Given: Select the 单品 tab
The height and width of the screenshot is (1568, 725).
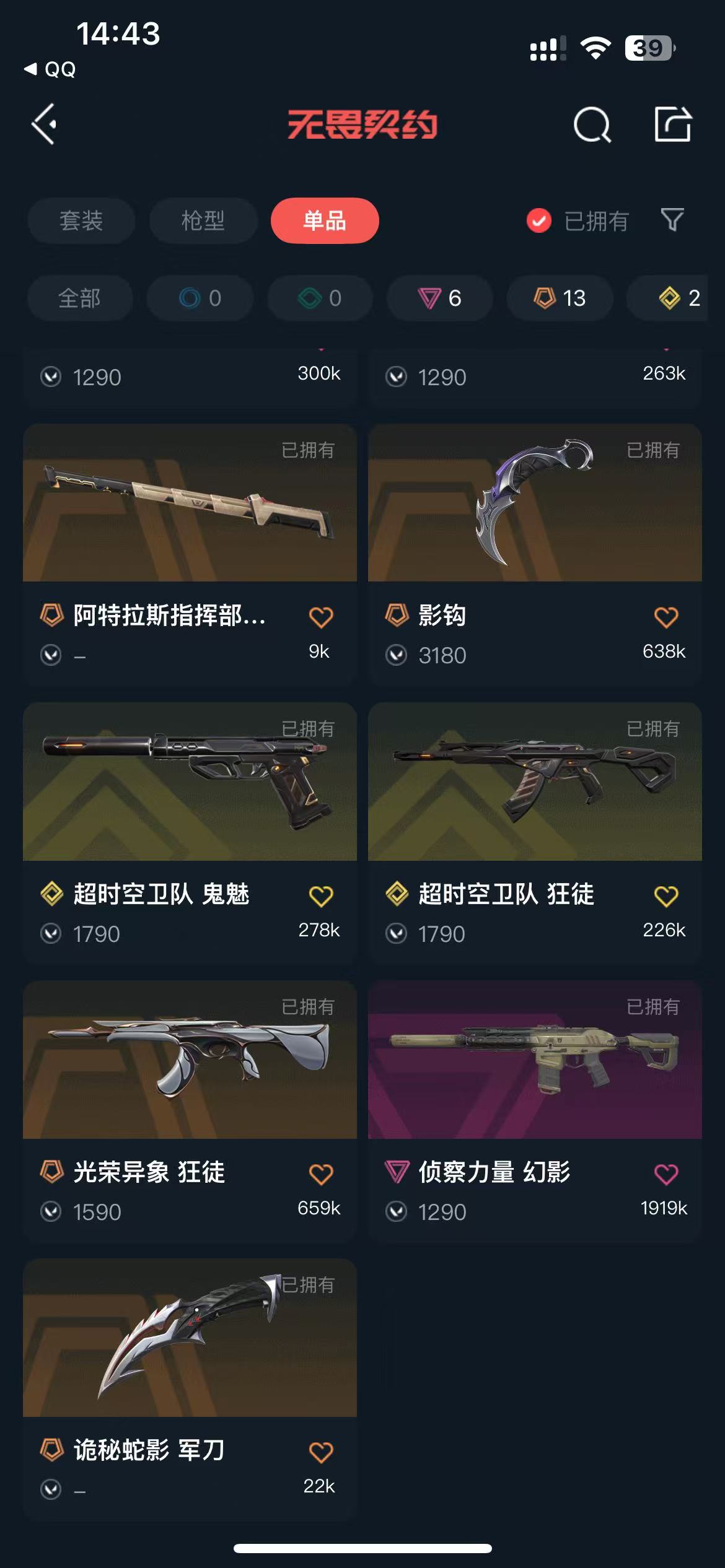Looking at the screenshot, I should (x=325, y=220).
